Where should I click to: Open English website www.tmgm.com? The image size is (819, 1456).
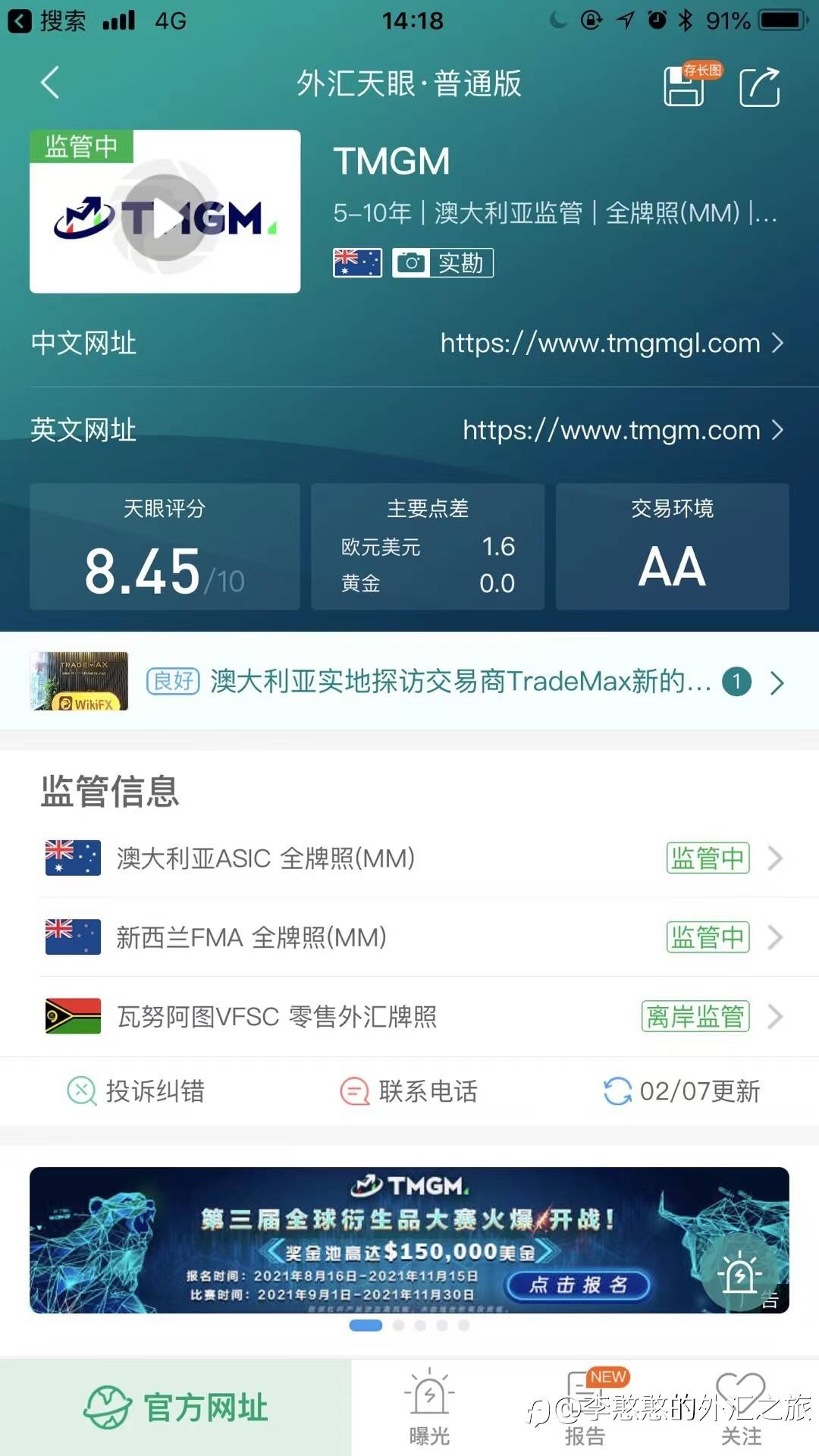(622, 430)
